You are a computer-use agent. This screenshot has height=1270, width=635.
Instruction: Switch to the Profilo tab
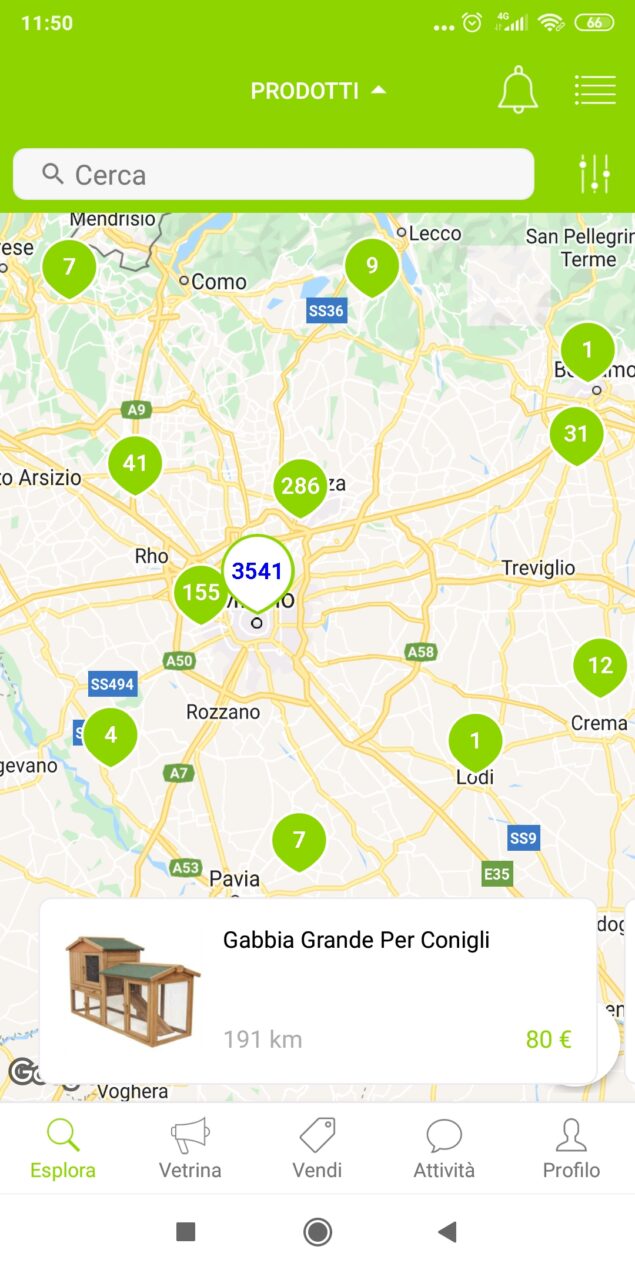click(571, 1148)
